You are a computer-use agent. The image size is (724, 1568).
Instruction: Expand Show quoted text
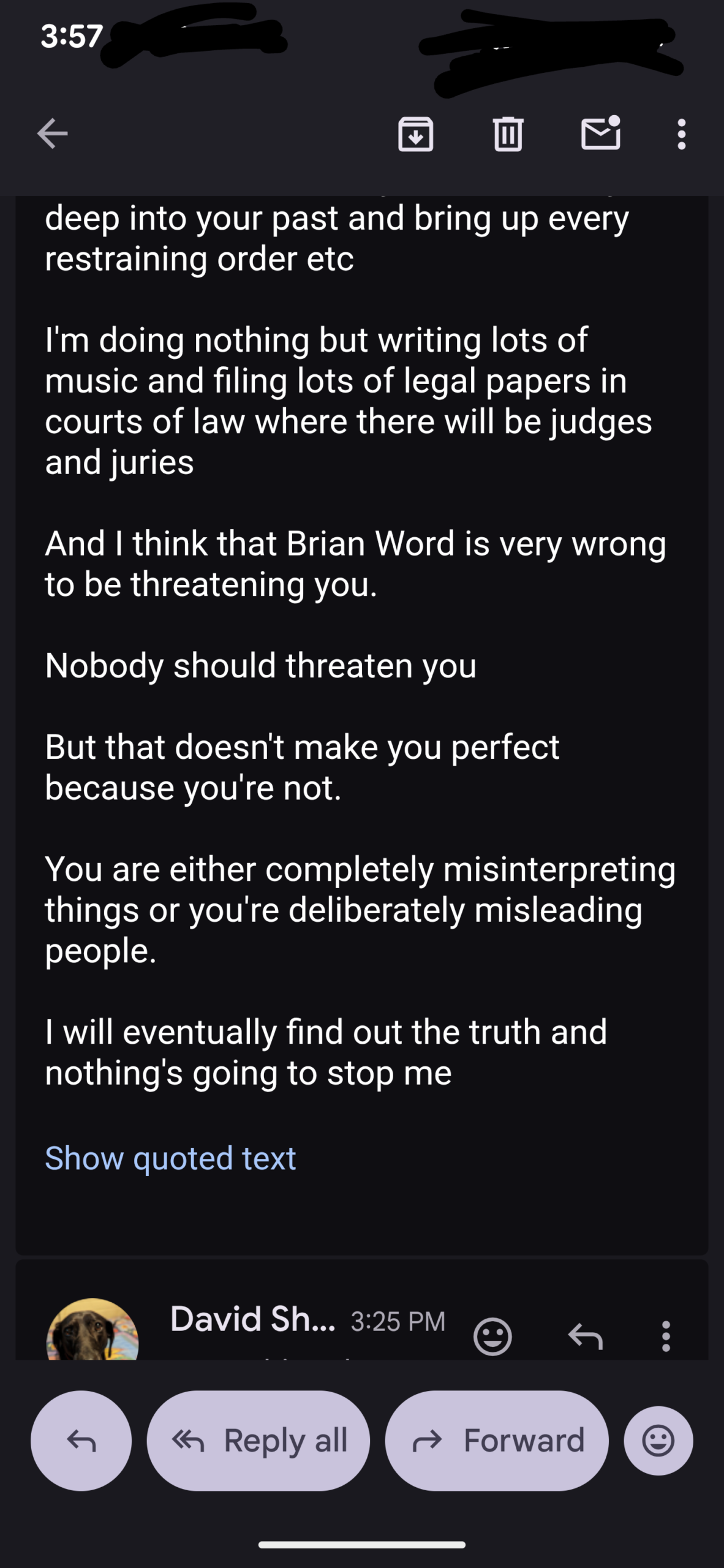point(170,1158)
